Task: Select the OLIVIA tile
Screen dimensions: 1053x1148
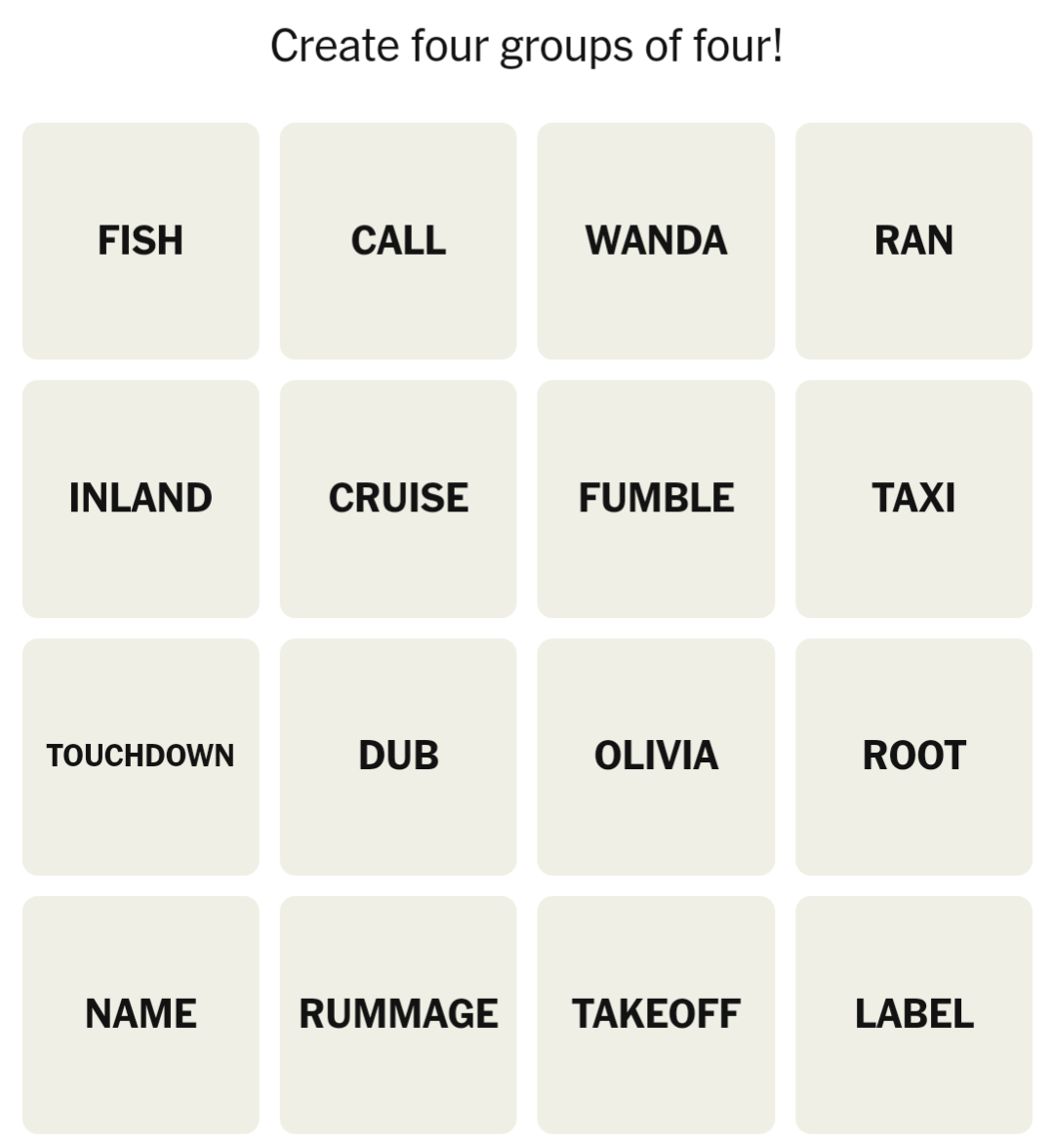Action: [656, 757]
